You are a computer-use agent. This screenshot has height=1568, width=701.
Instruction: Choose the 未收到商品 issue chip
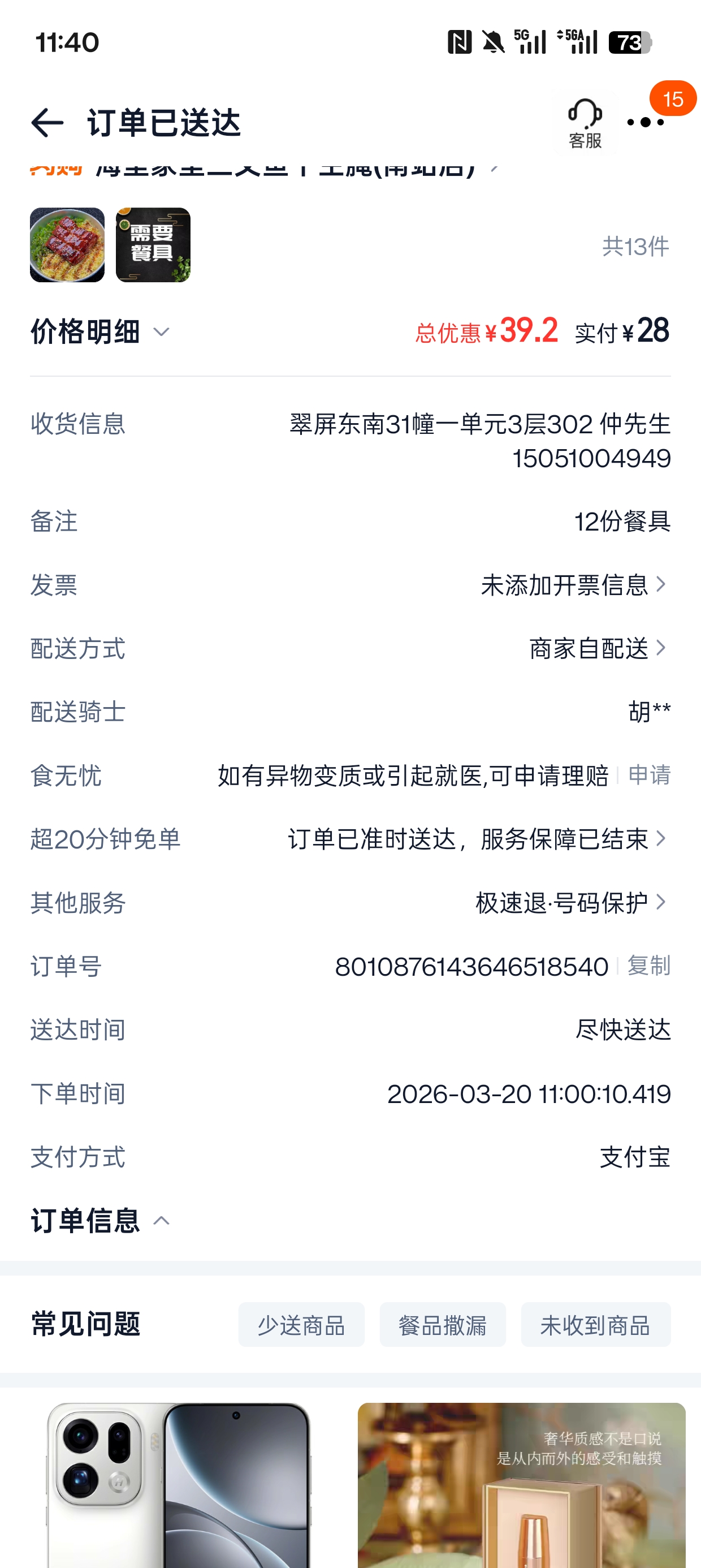coord(595,1325)
